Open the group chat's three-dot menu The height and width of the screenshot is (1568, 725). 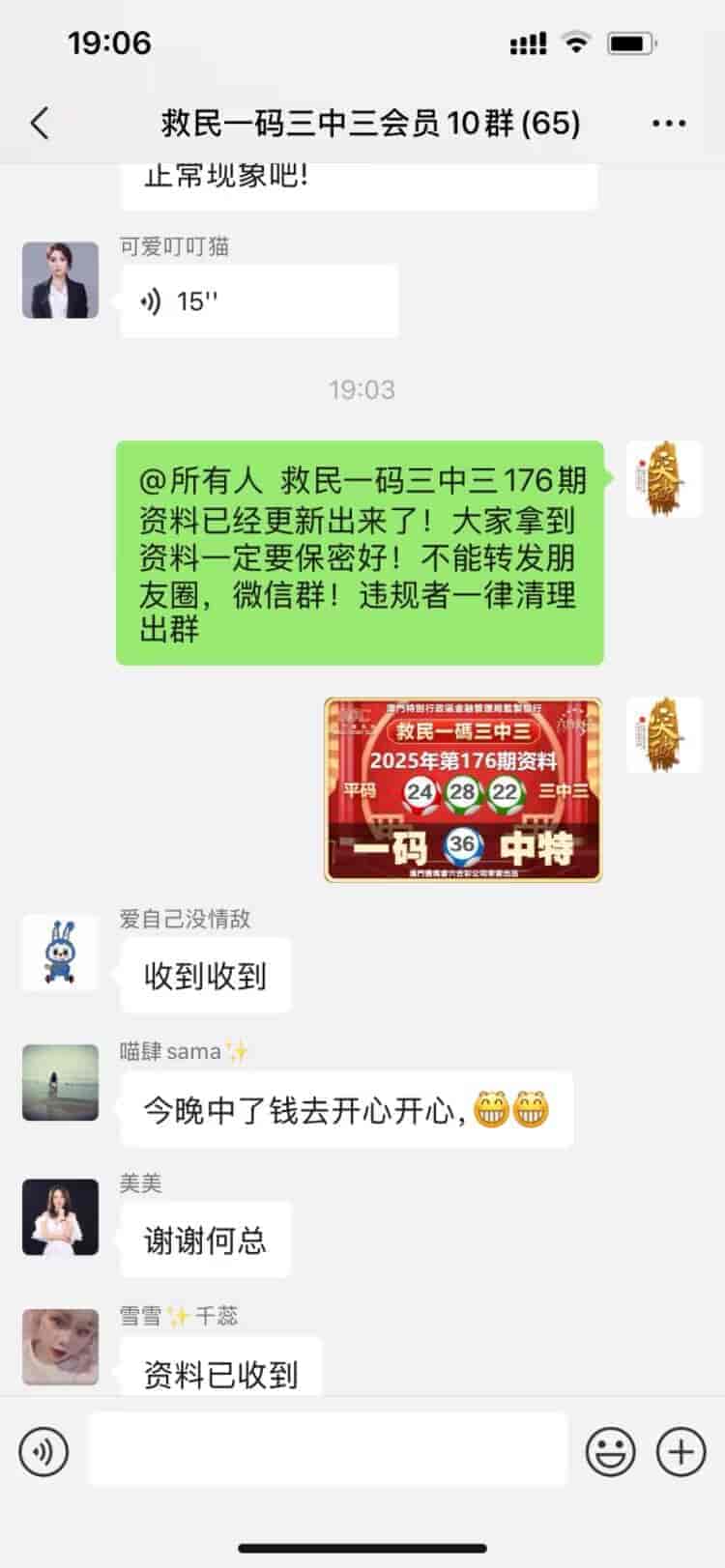[669, 124]
